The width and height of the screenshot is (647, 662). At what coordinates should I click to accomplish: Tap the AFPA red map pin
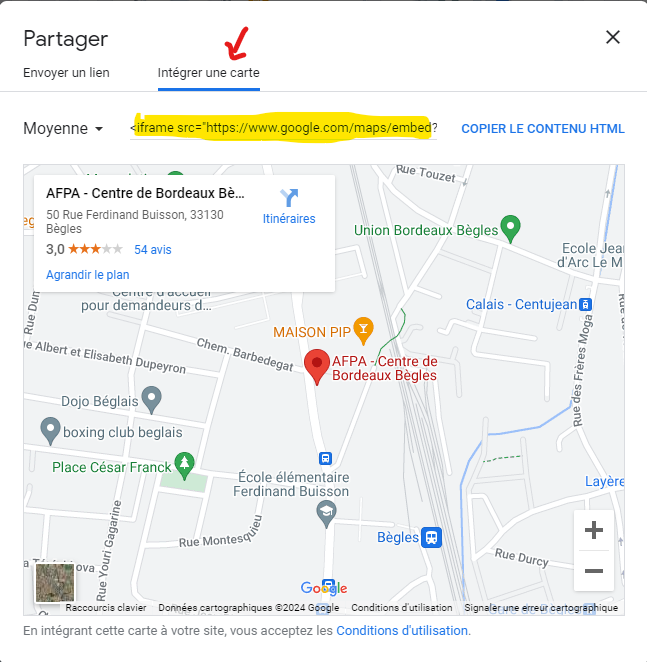click(317, 366)
